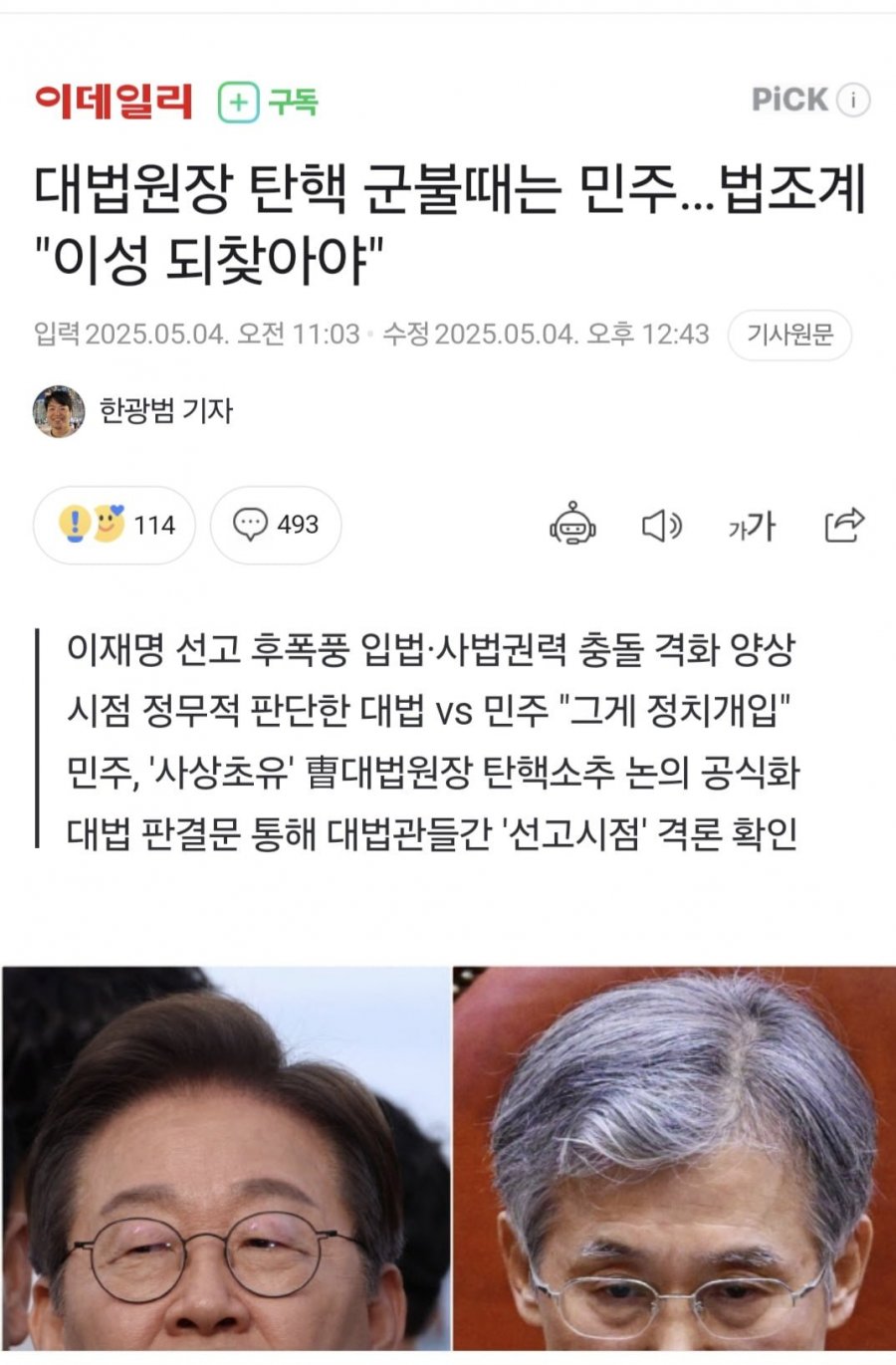Open the 이데일리 publisher page
896x1365 pixels.
tap(112, 102)
